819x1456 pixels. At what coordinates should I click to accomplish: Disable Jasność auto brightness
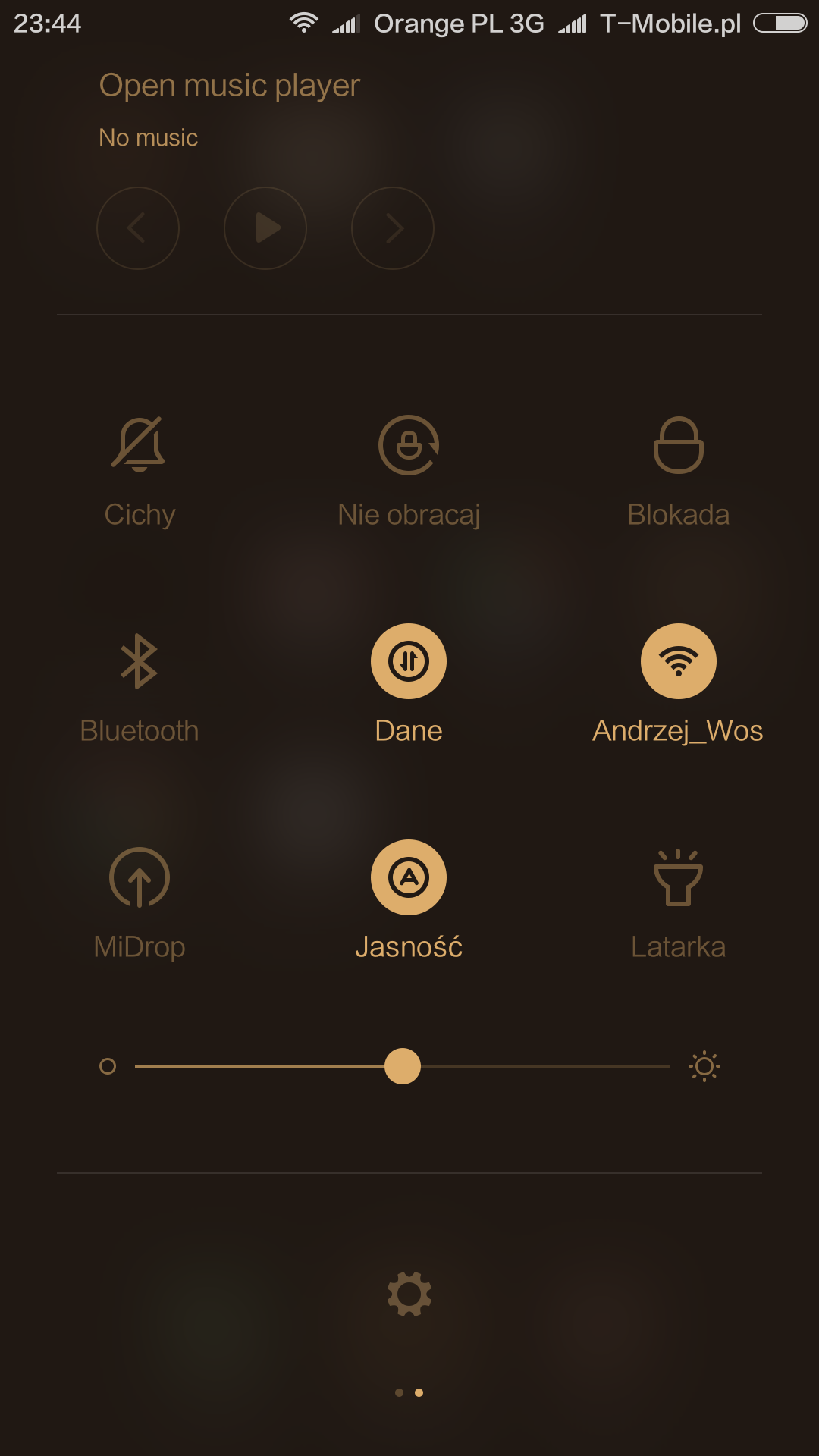tap(409, 877)
